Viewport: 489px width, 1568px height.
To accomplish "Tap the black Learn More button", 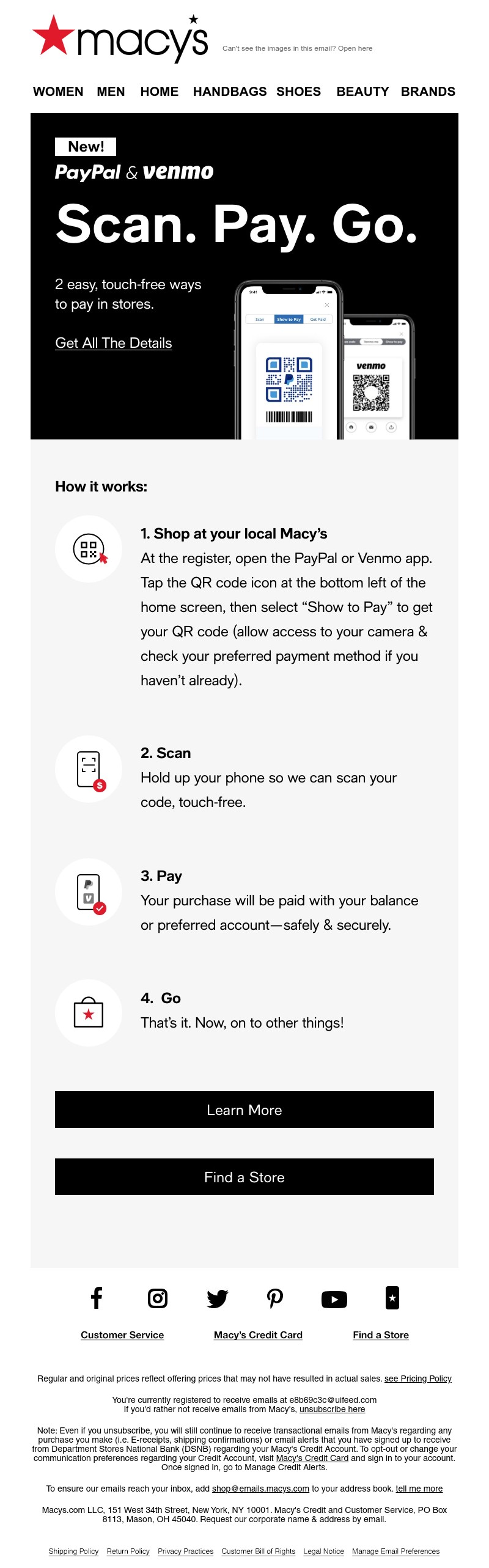I will coord(244,1110).
